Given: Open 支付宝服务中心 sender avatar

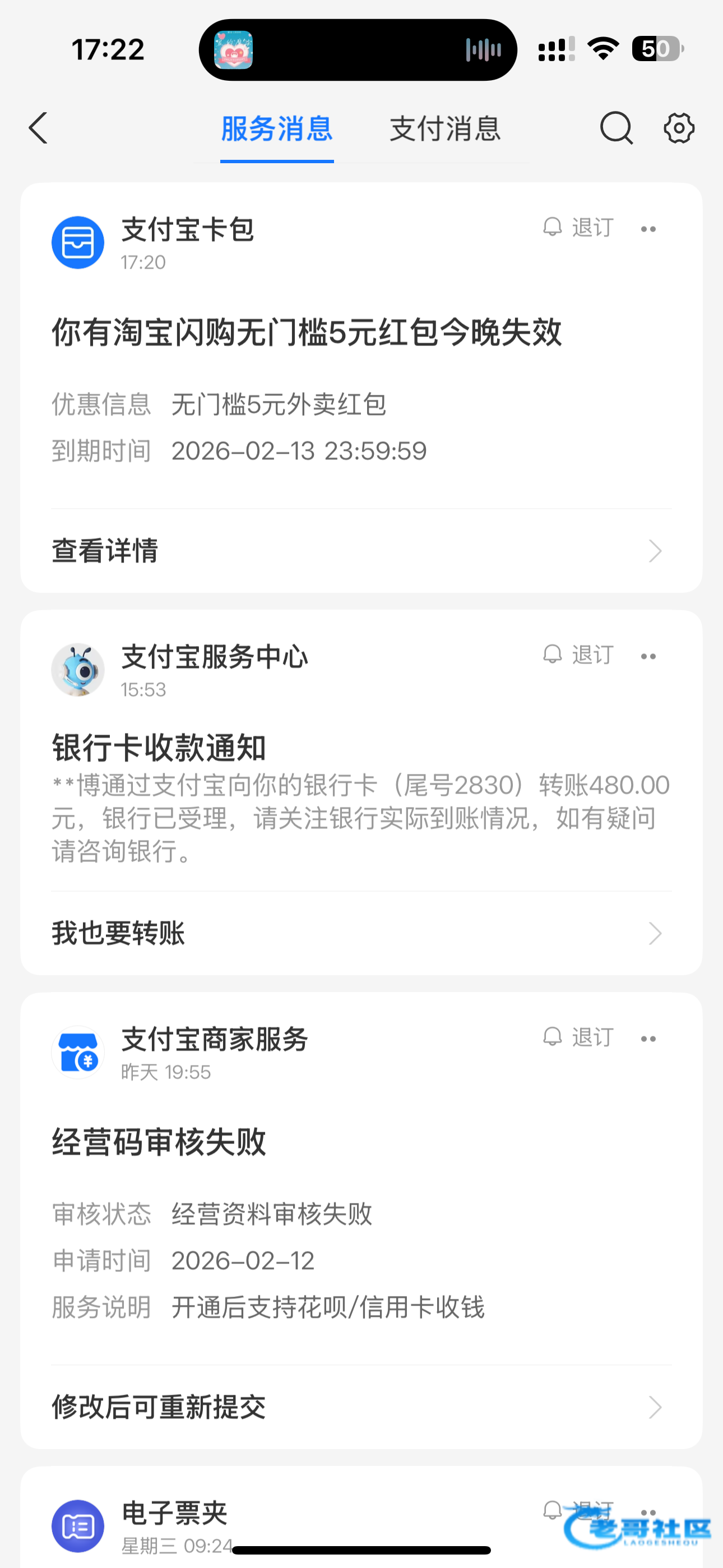Looking at the screenshot, I should 78,670.
